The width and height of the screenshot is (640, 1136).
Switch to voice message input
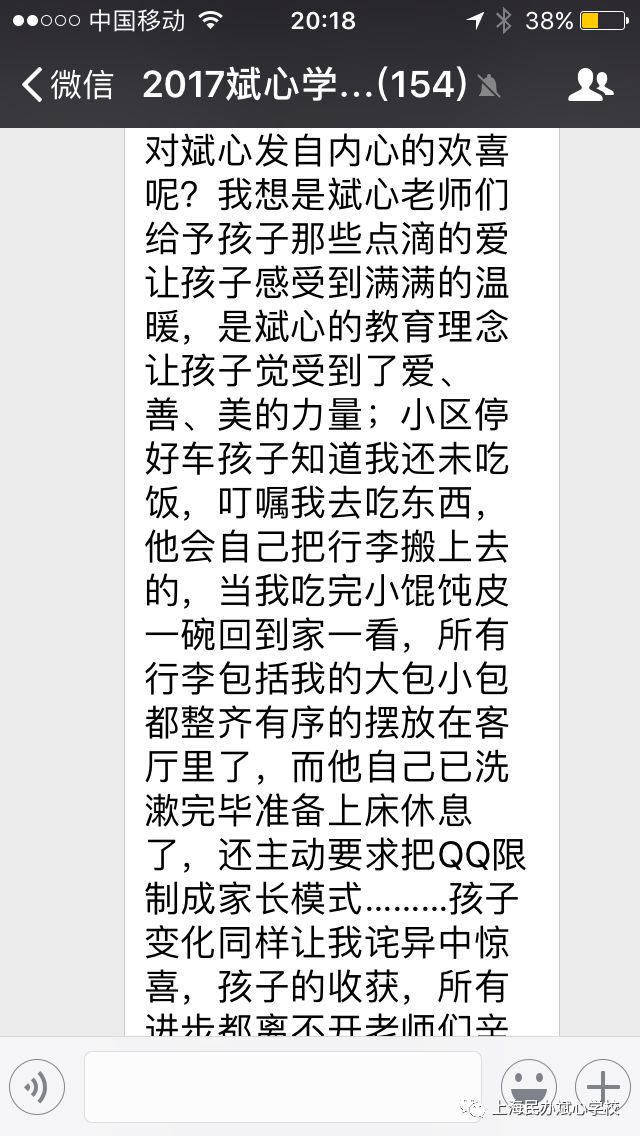tap(37, 1087)
